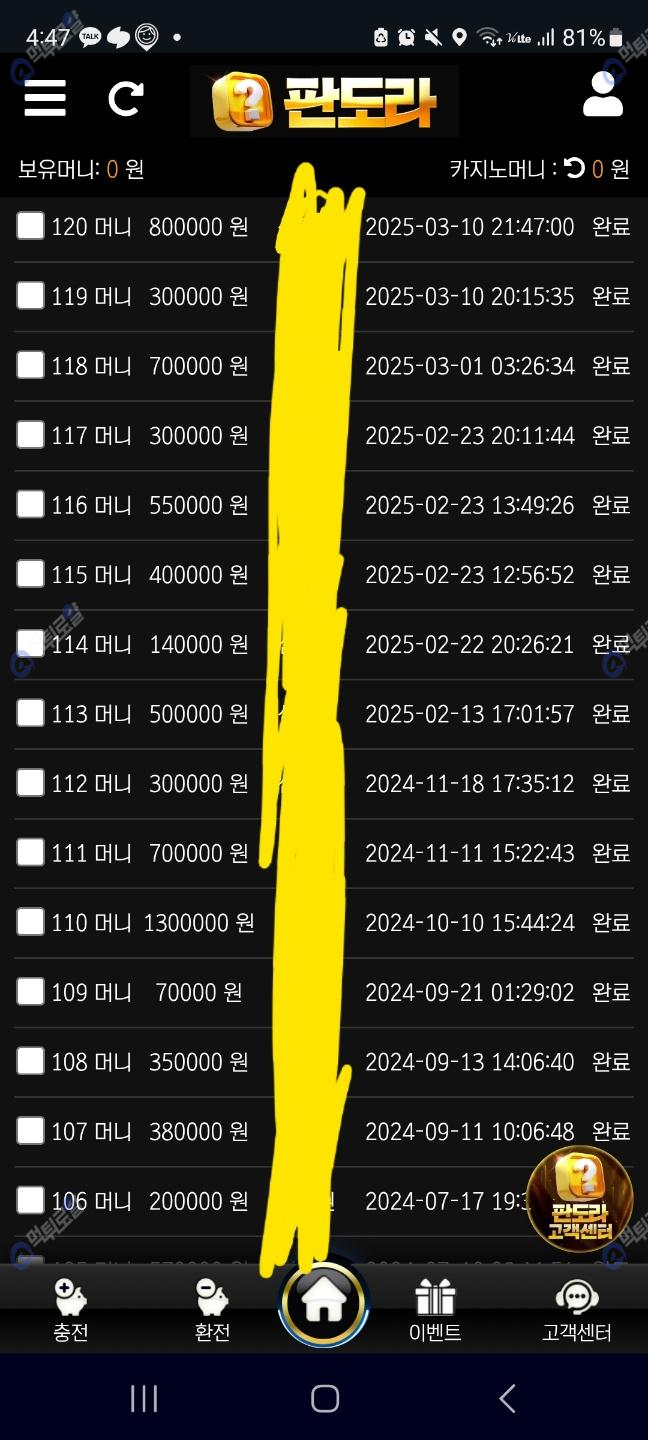
Task: Open the user profile icon
Action: (x=602, y=96)
